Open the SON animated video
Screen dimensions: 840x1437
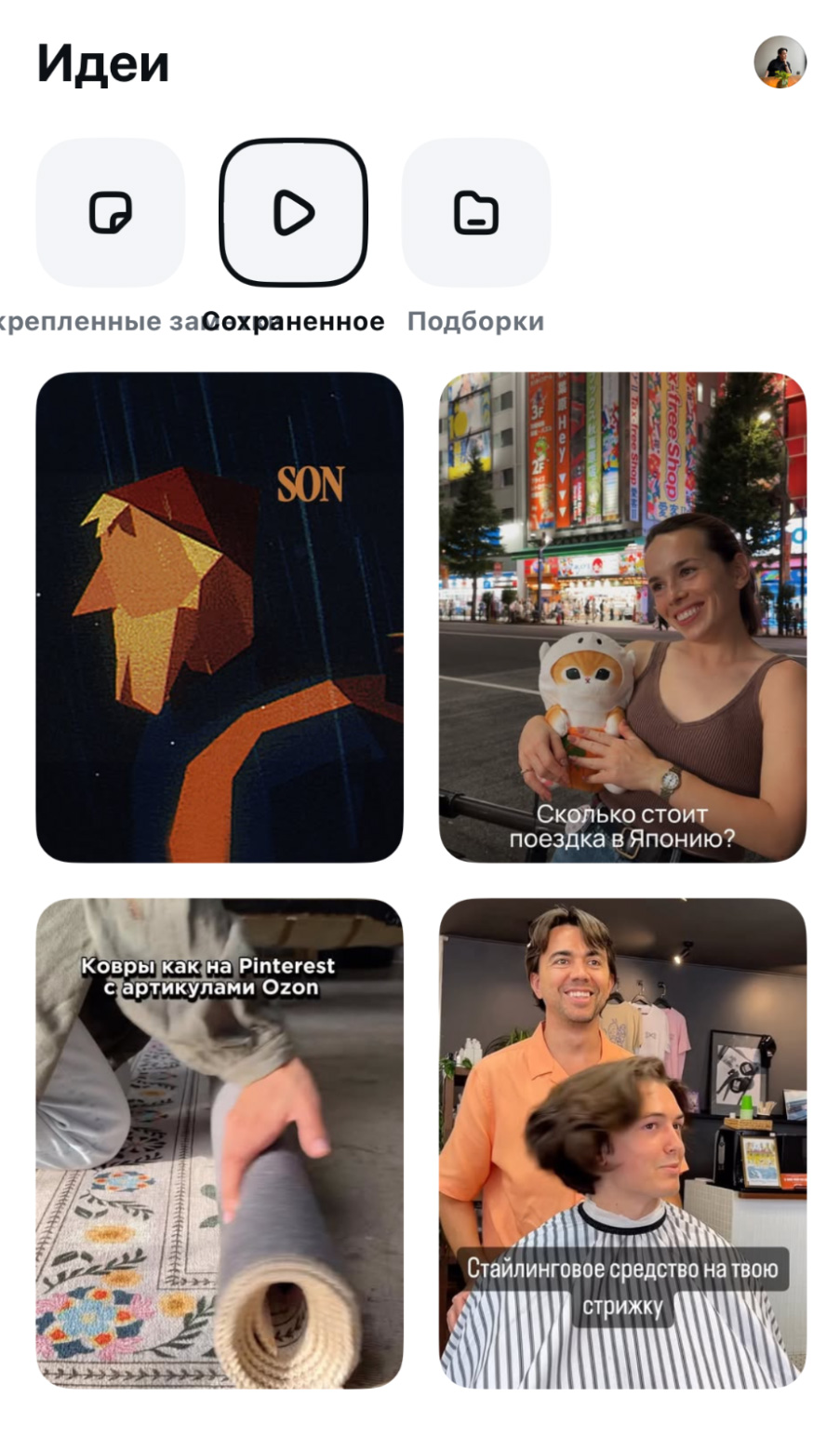point(220,617)
